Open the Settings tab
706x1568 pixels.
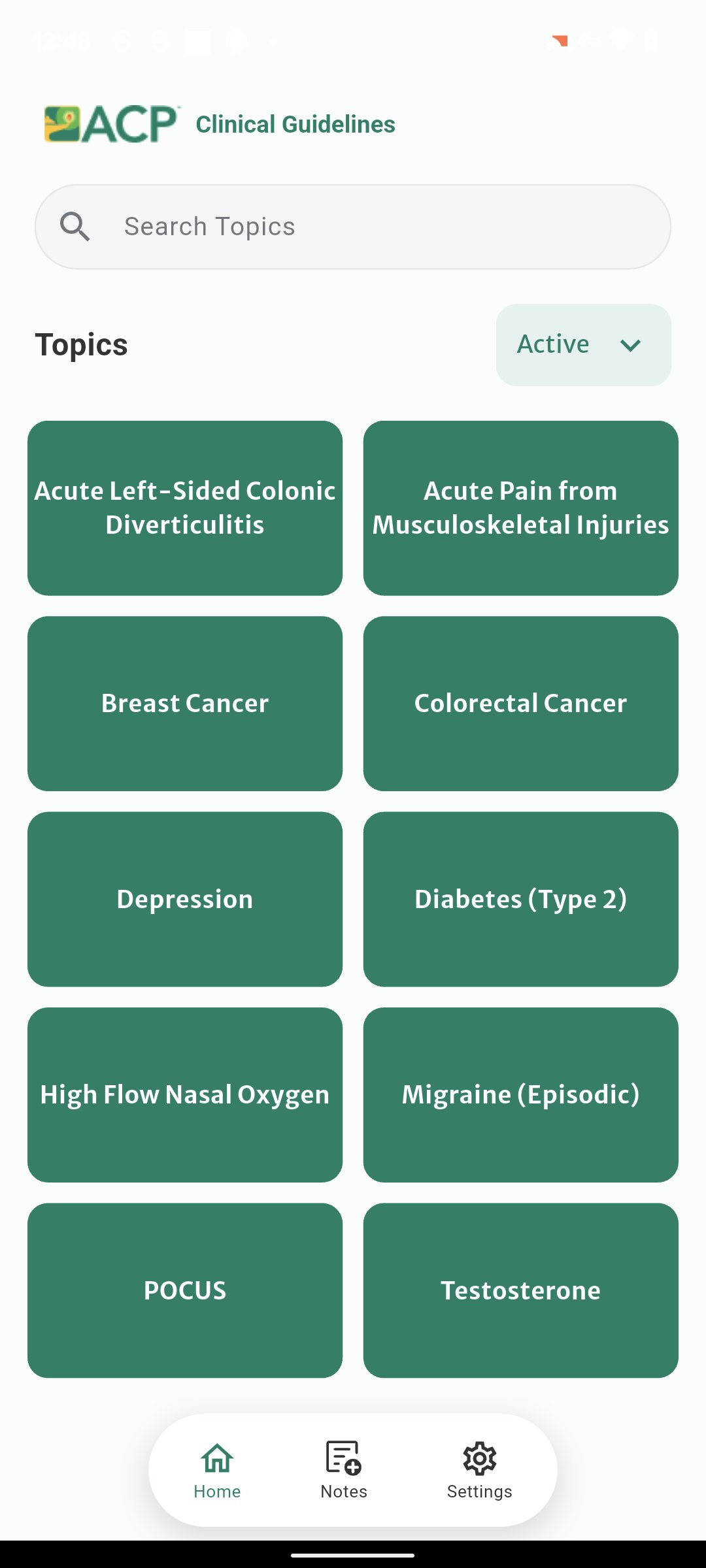[479, 1470]
